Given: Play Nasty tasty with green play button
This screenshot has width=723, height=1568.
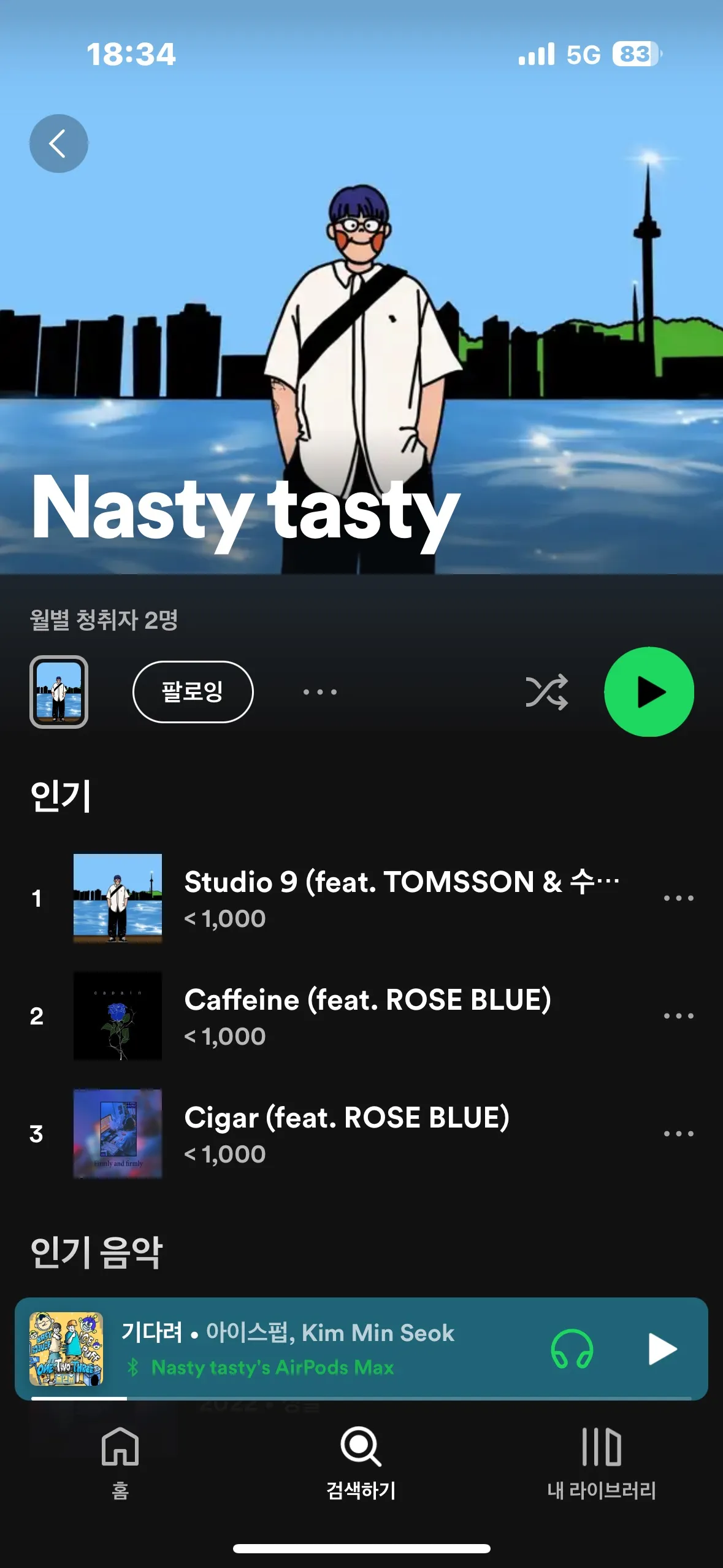Looking at the screenshot, I should point(649,692).
